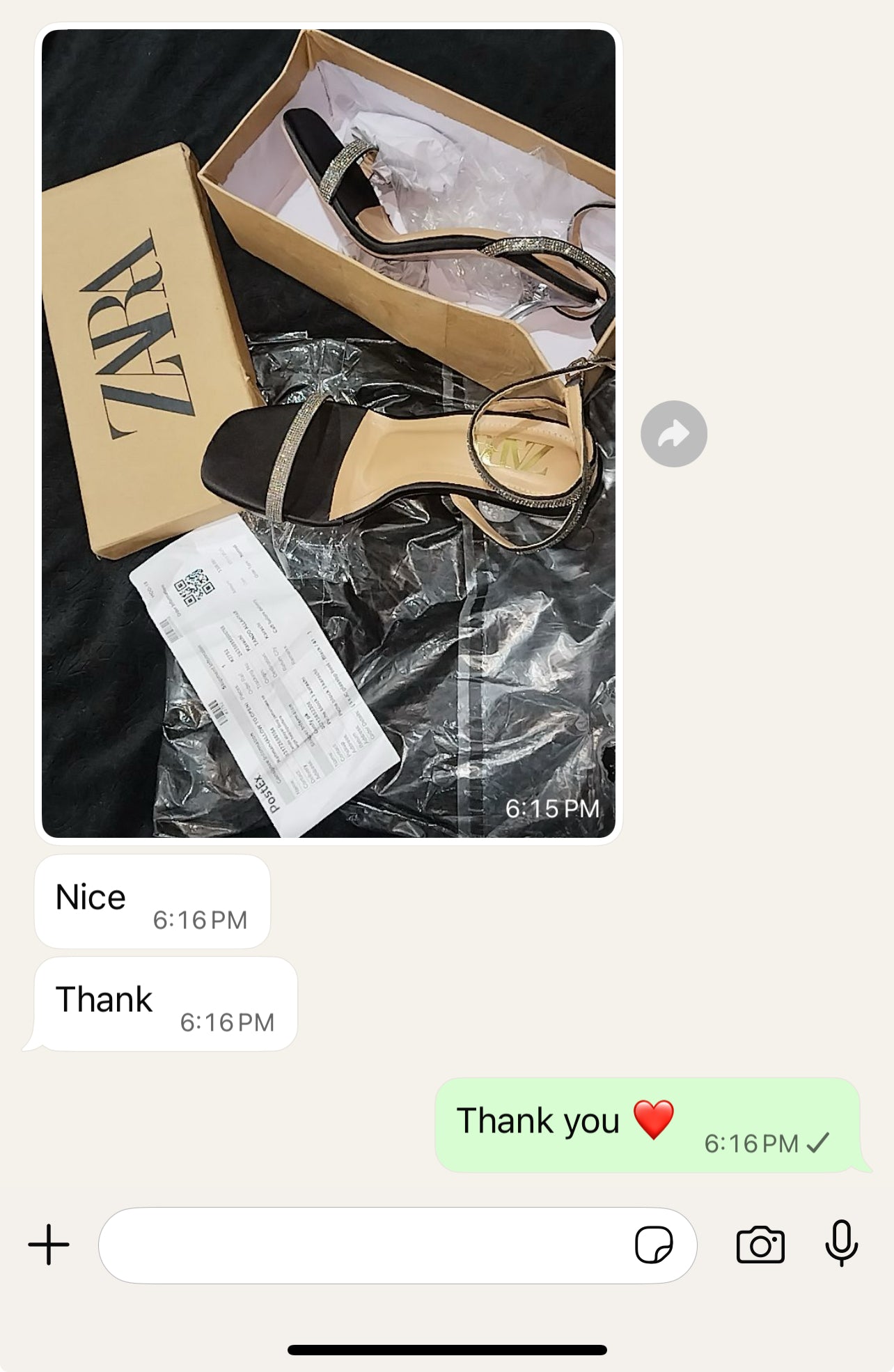
Task: Open the Zara sandals photo message
Action: coord(328,433)
